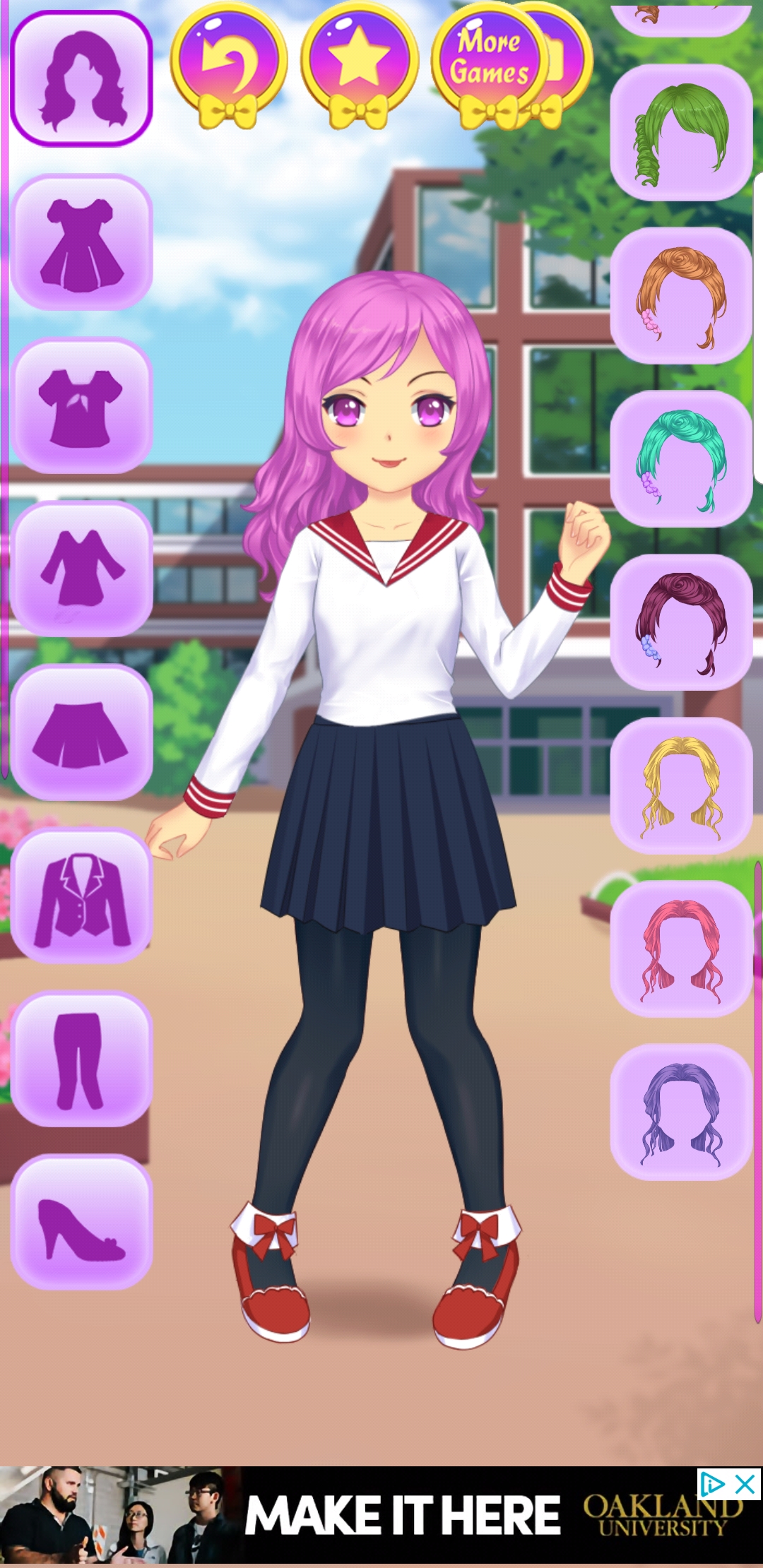The width and height of the screenshot is (763, 1568).
Task: Select the blonde wavy hairstyle
Action: [681, 785]
